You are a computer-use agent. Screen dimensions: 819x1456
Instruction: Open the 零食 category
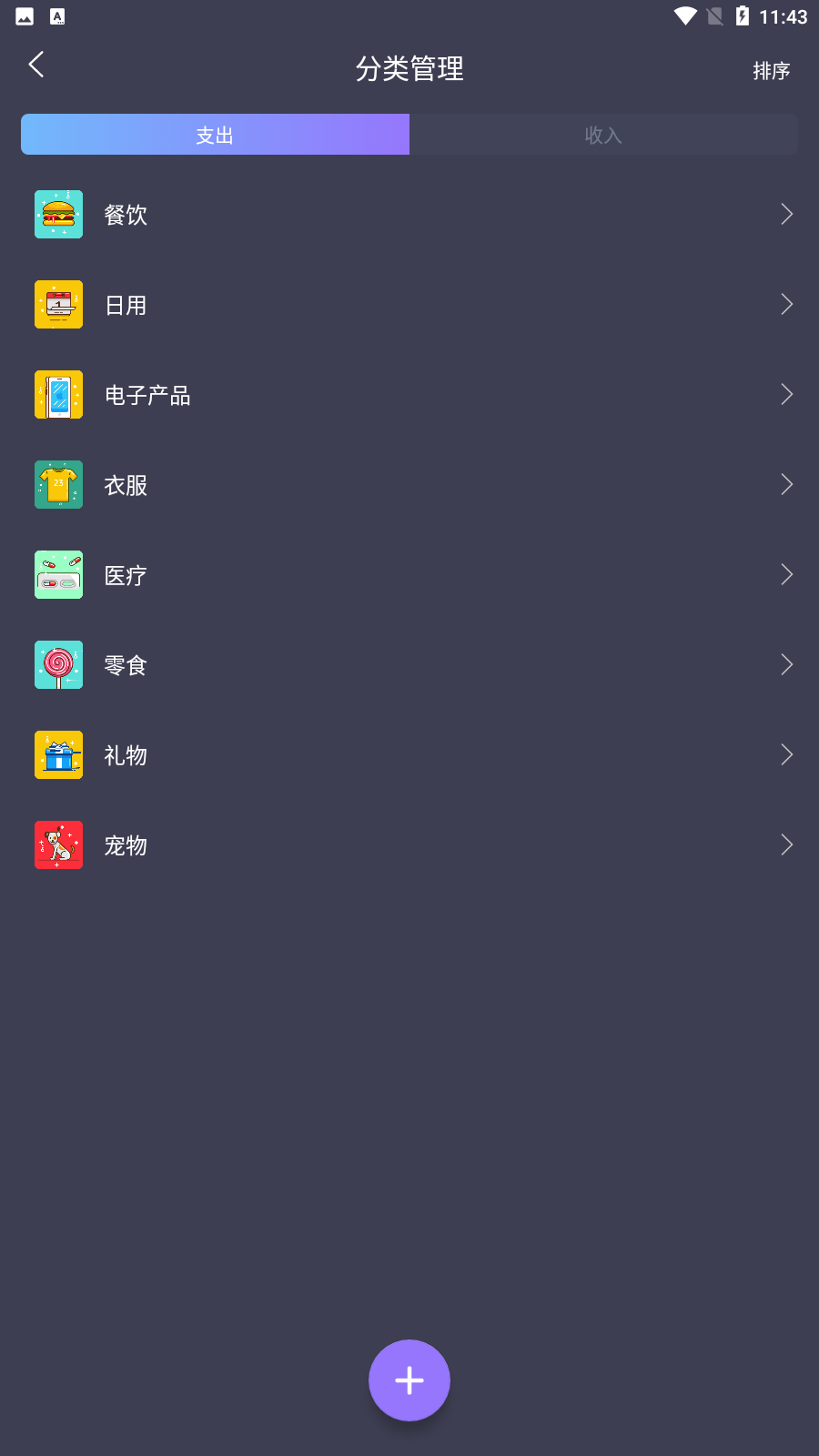tap(409, 665)
